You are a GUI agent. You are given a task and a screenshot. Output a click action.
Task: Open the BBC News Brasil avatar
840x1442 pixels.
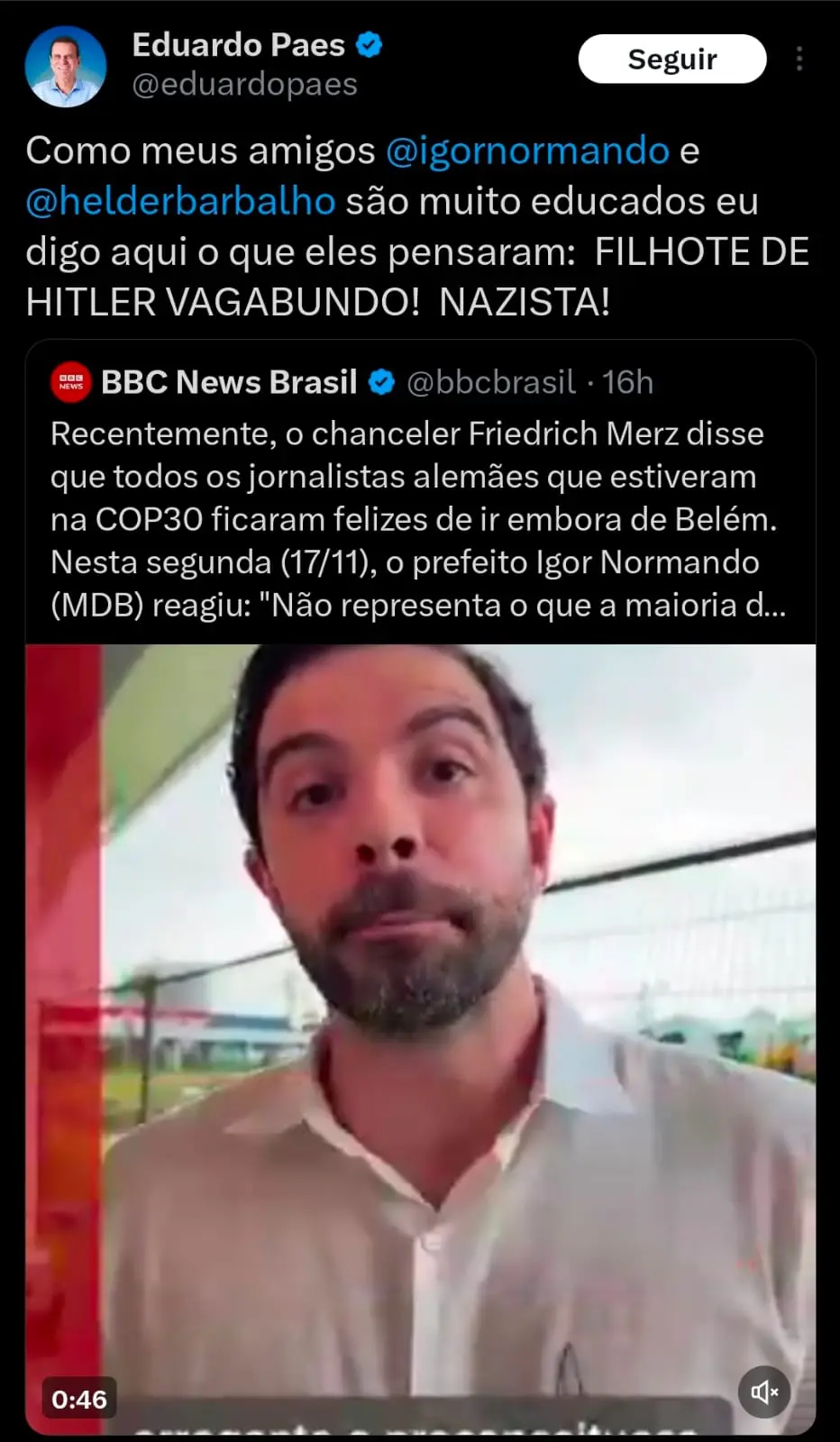coord(70,382)
